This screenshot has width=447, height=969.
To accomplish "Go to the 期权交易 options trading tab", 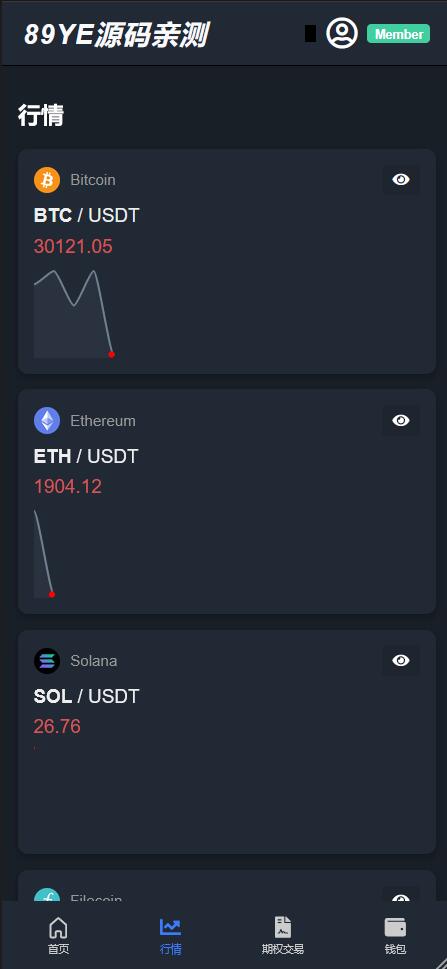I will point(283,936).
